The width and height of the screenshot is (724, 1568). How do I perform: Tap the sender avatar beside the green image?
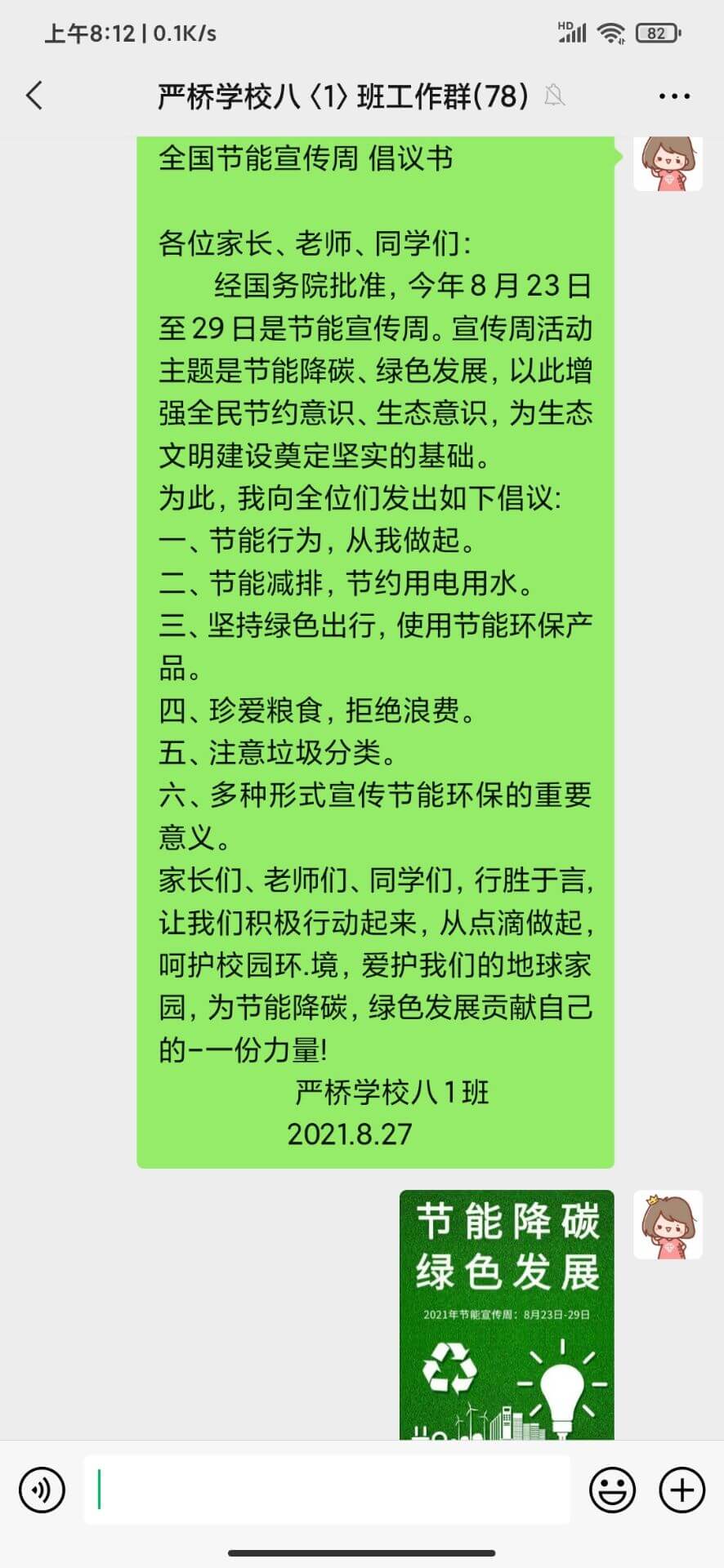tap(668, 1225)
